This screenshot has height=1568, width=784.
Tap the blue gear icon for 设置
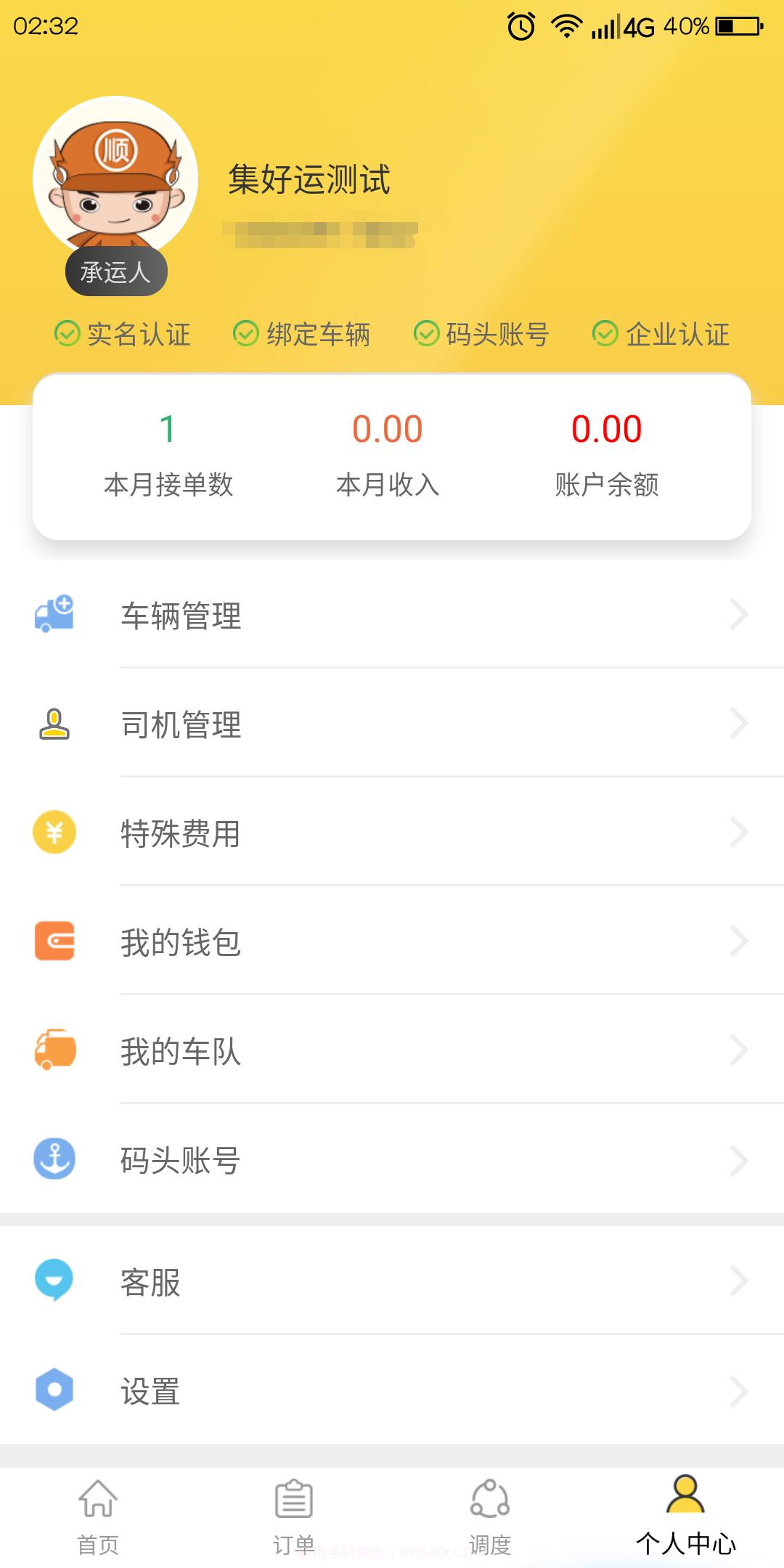54,1388
